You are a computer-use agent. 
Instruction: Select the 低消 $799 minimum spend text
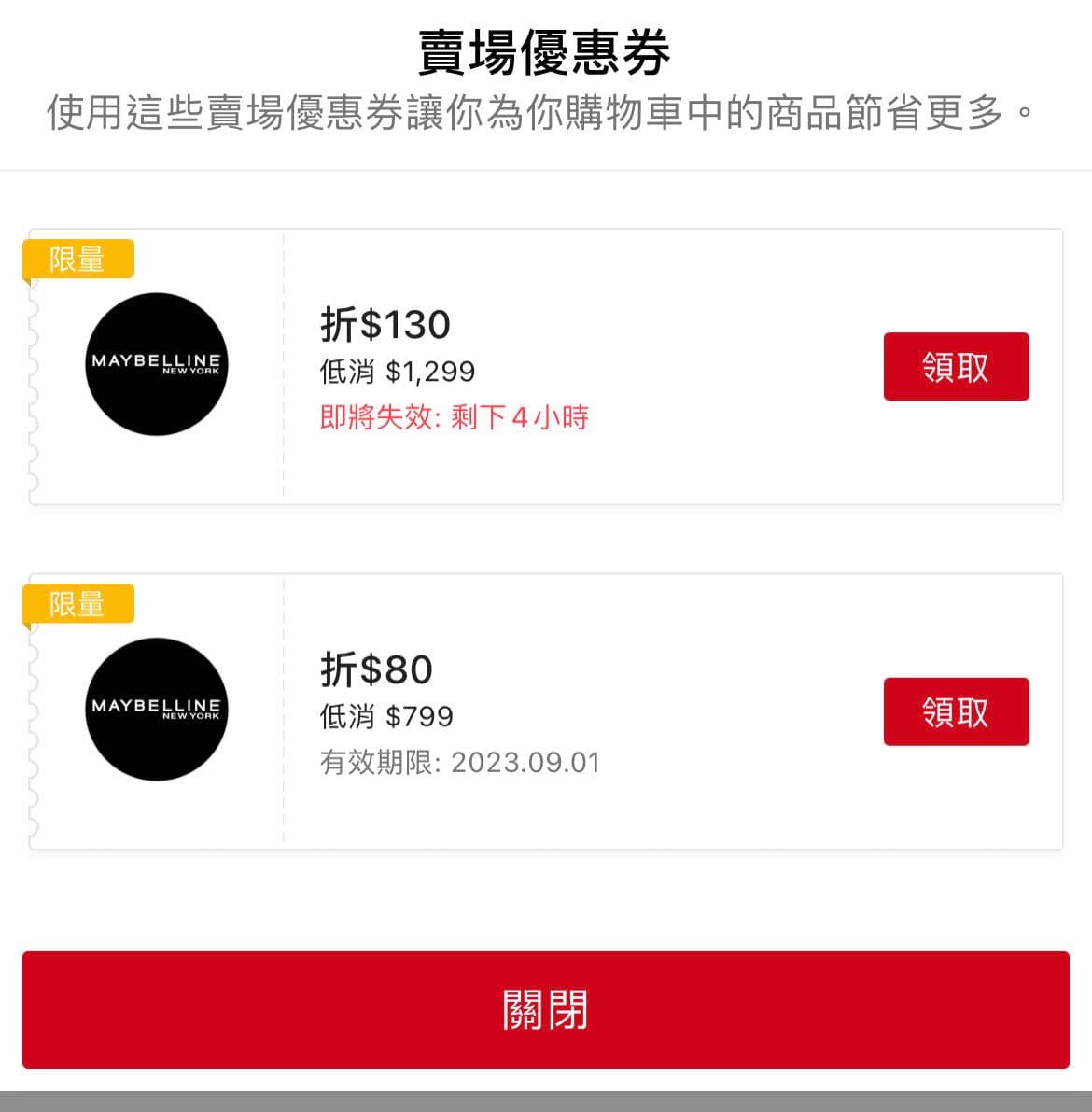[x=386, y=716]
